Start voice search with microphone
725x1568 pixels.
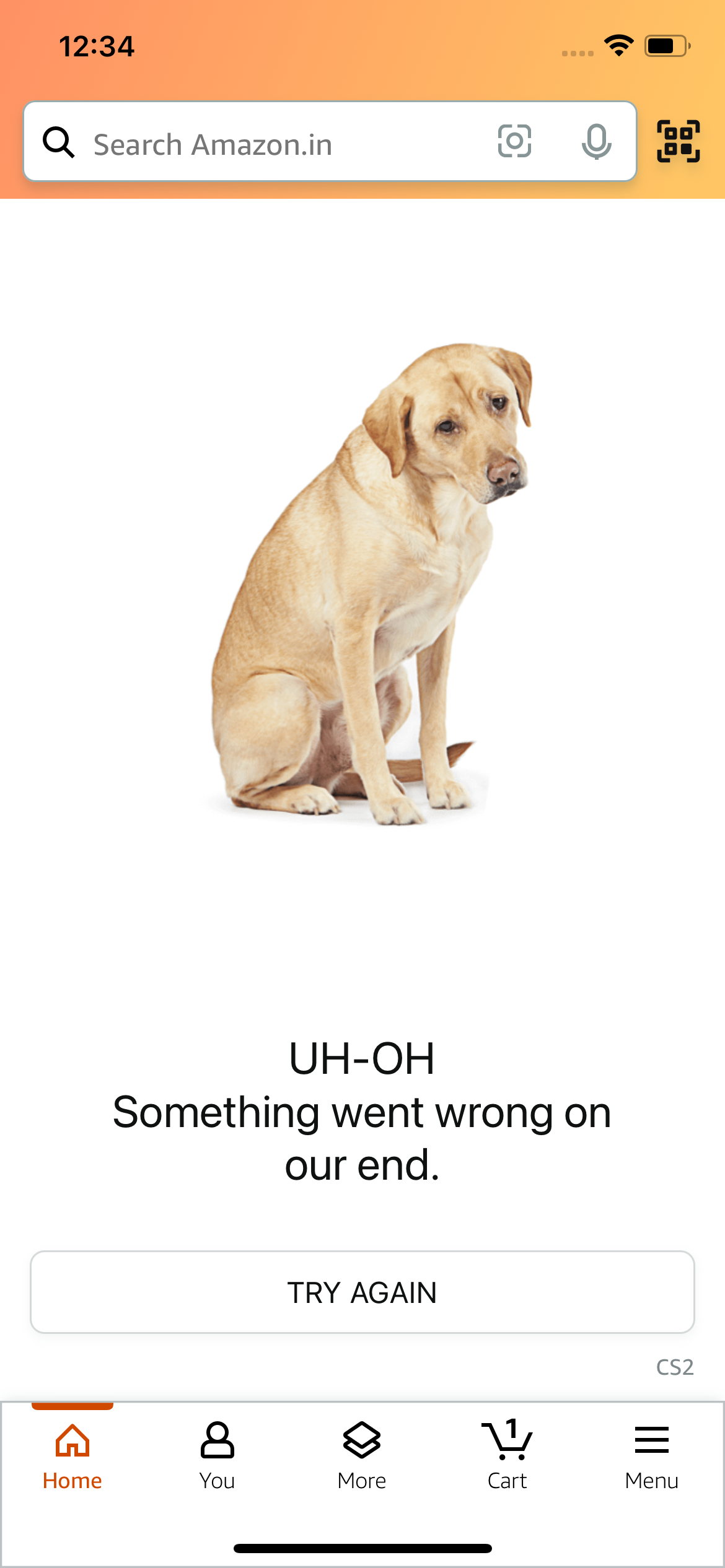[596, 141]
